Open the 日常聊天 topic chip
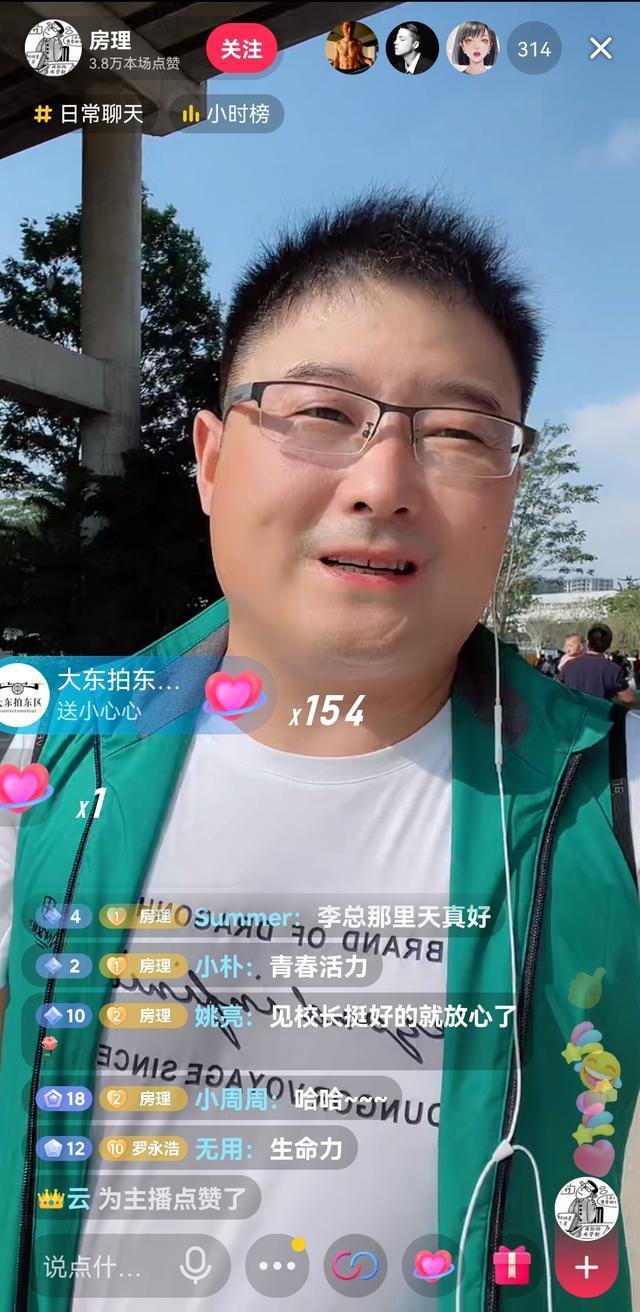Viewport: 640px width, 1312px height. point(88,114)
